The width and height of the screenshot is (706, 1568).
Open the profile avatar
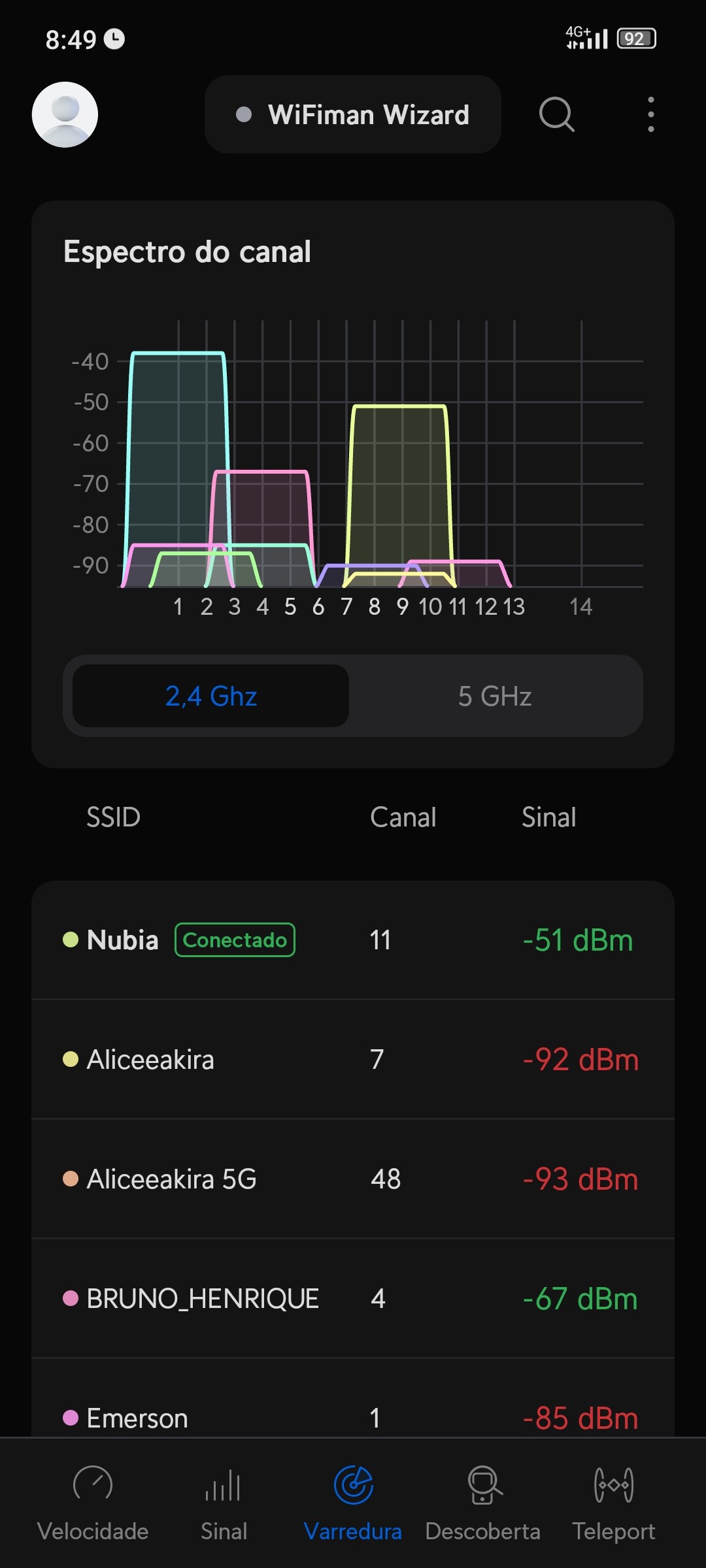(x=65, y=114)
